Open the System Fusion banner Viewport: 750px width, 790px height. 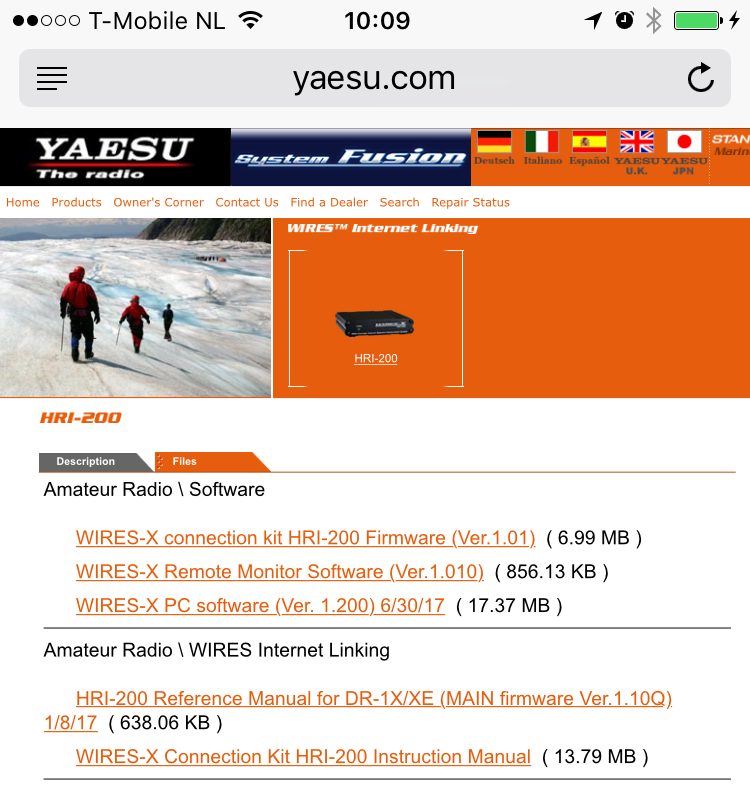click(x=351, y=157)
